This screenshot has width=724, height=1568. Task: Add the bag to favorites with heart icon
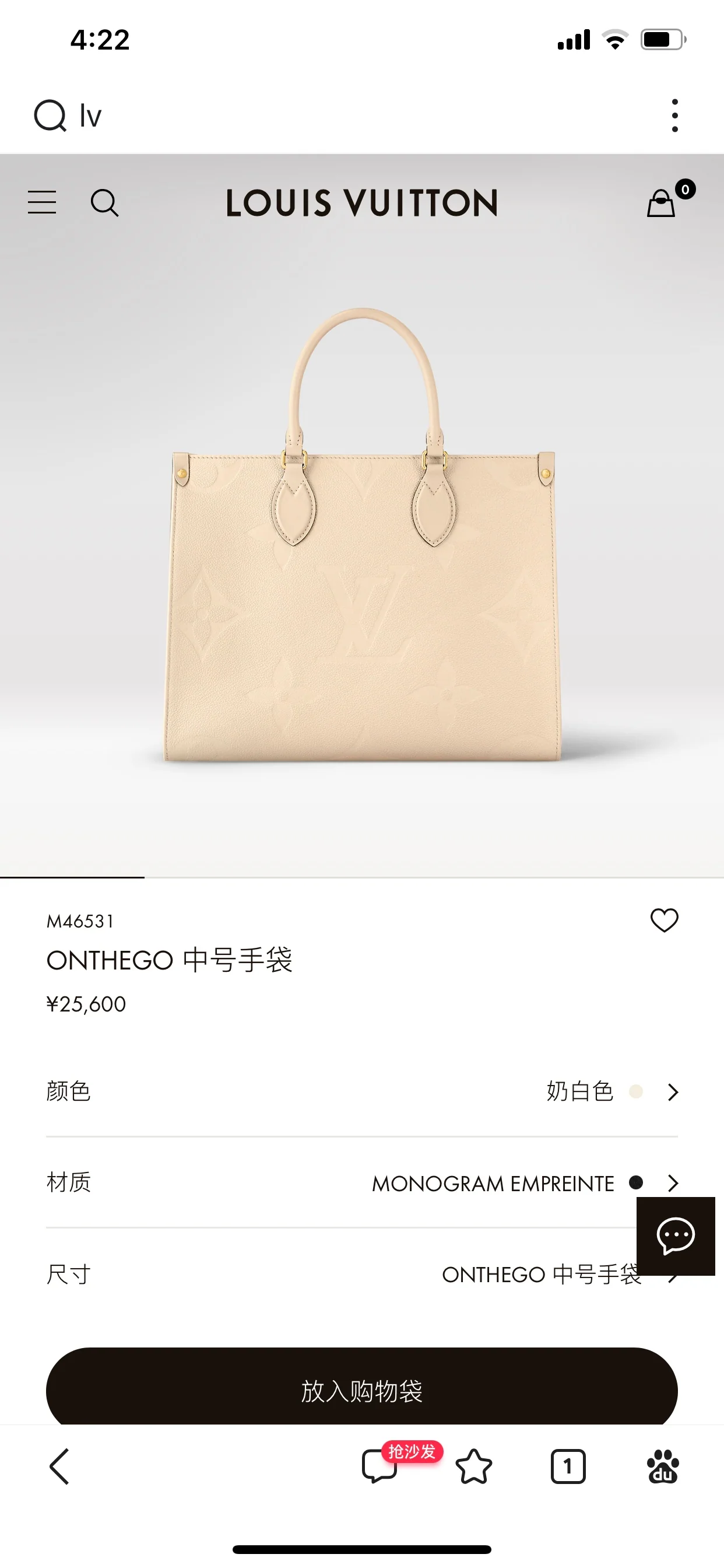(x=666, y=922)
